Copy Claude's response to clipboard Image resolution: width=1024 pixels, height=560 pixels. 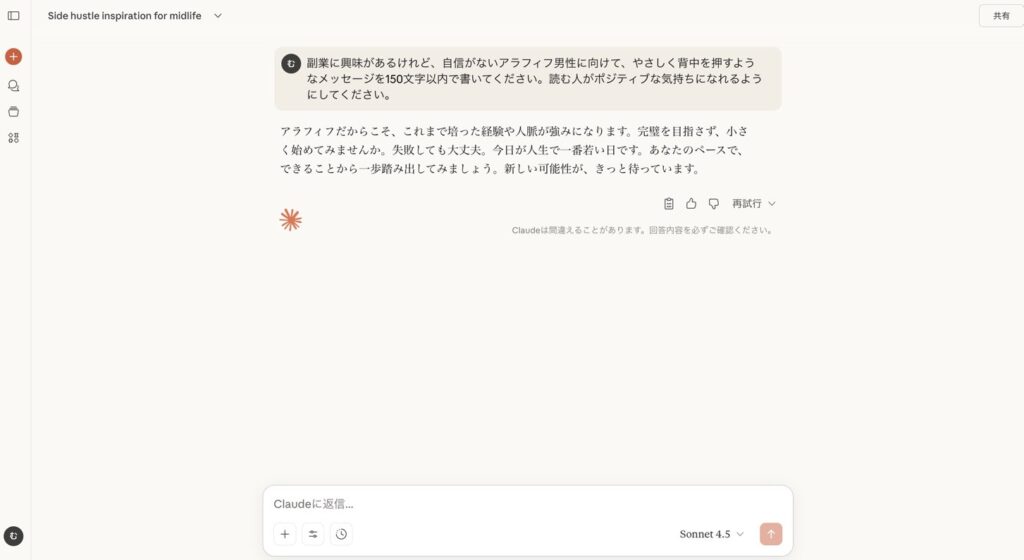669,204
